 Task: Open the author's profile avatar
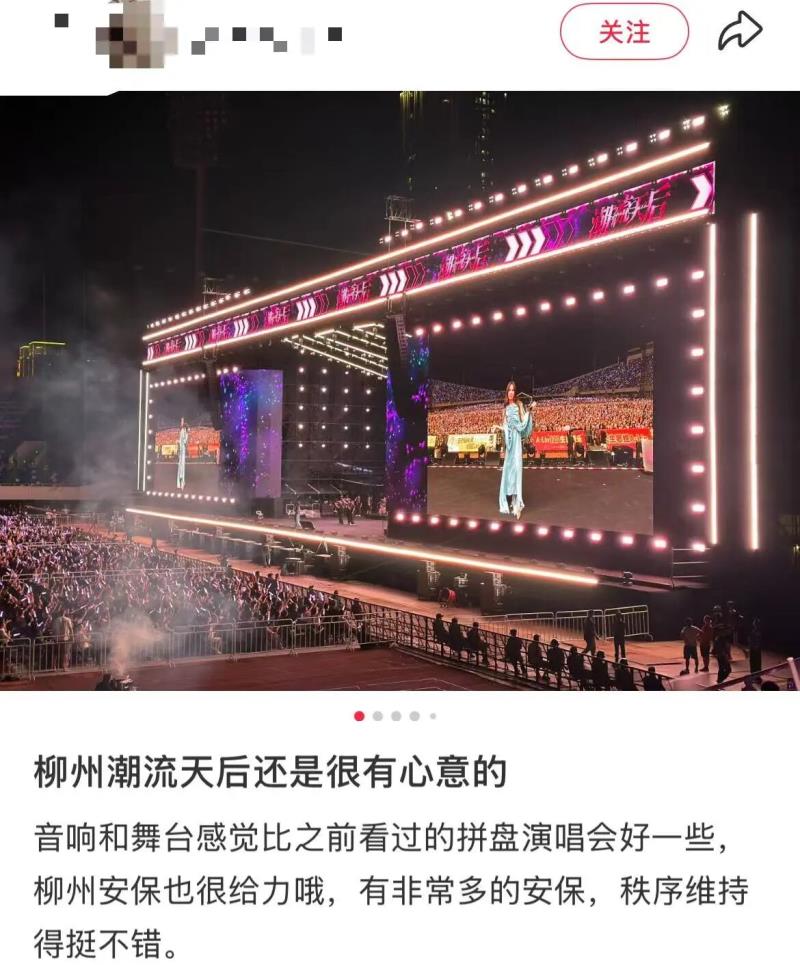pyautogui.click(x=136, y=32)
